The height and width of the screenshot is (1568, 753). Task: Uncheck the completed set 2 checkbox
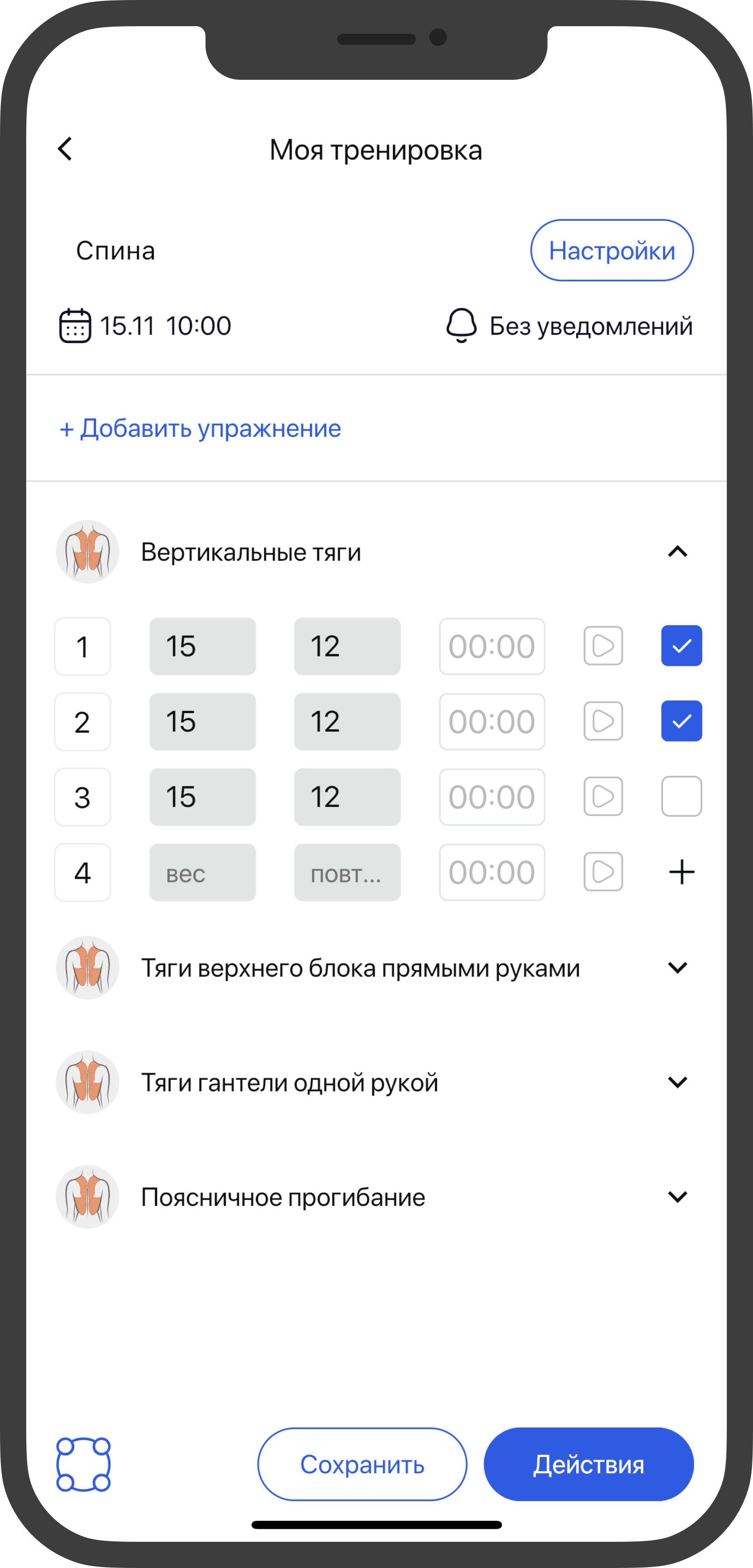click(x=681, y=721)
